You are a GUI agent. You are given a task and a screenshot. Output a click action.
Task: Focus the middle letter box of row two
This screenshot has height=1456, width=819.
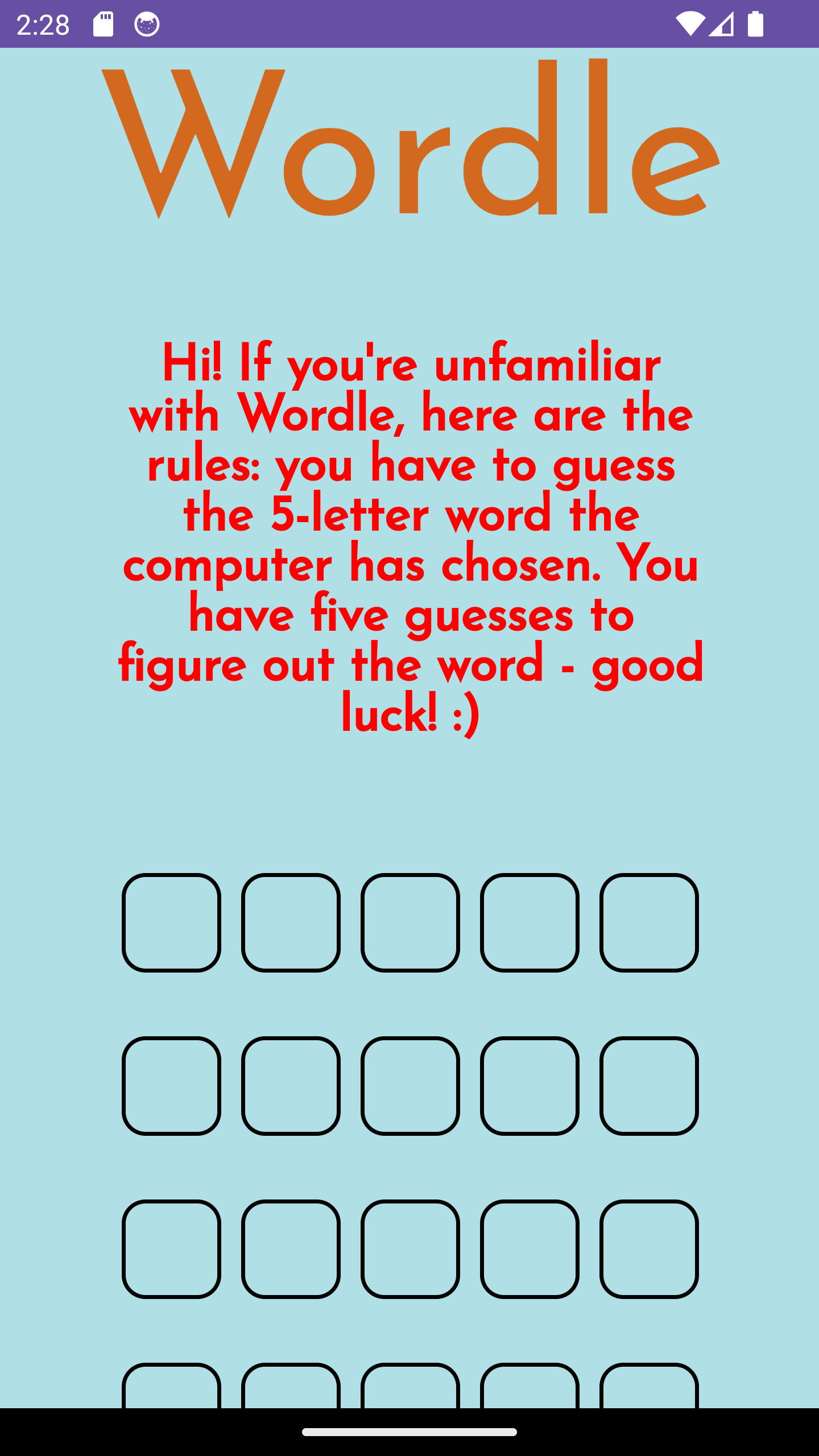click(410, 1086)
